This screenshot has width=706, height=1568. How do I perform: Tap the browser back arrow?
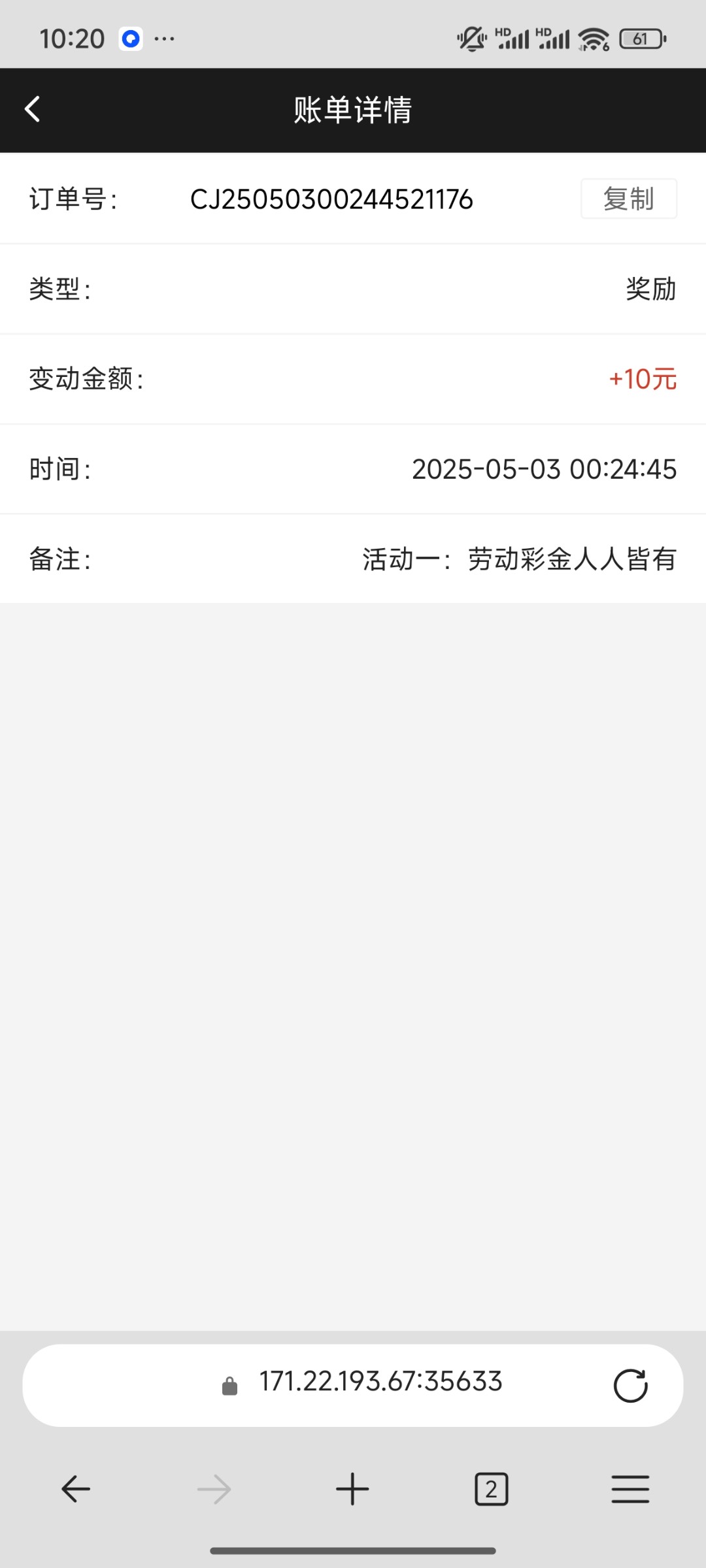(76, 1490)
